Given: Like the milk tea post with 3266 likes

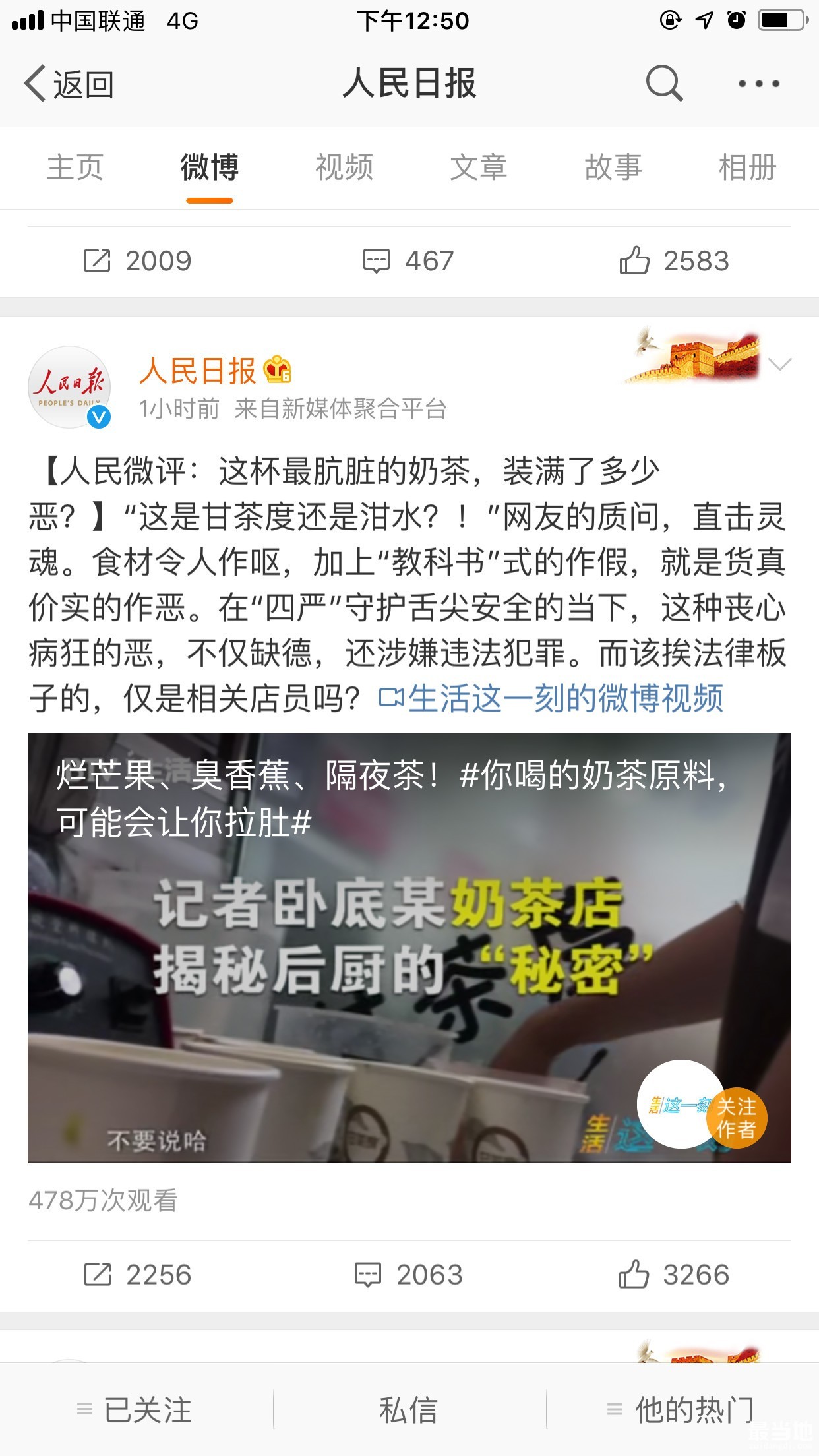Looking at the screenshot, I should 674,1275.
